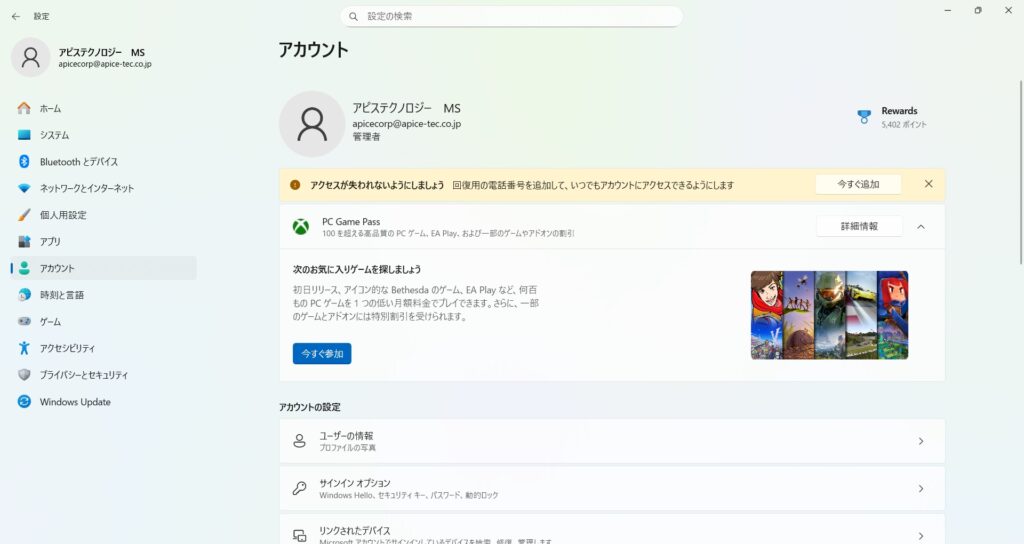Collapse the PC Game Pass section
This screenshot has height=544, width=1024.
click(921, 227)
